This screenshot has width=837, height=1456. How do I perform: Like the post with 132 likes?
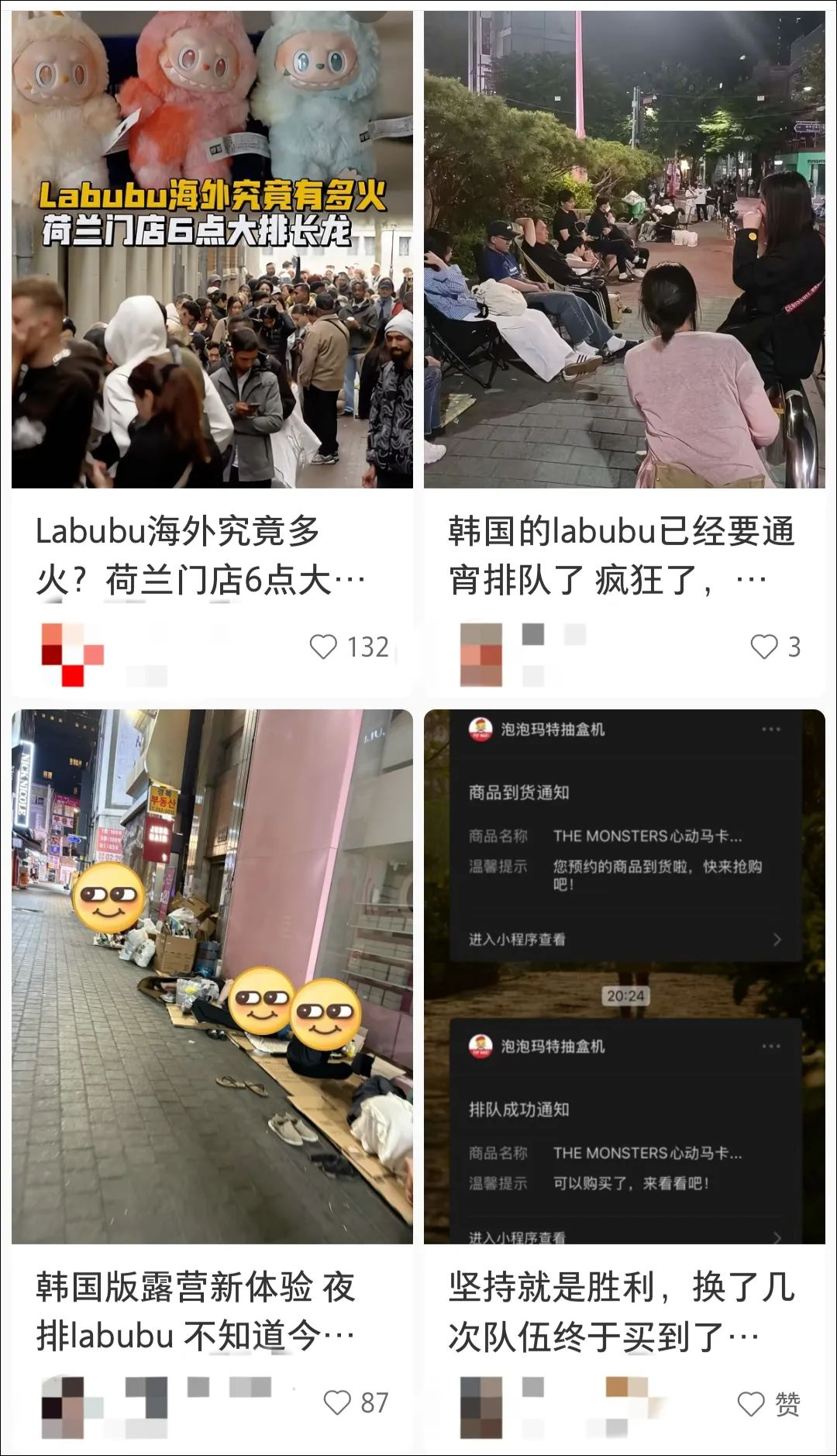click(x=323, y=647)
